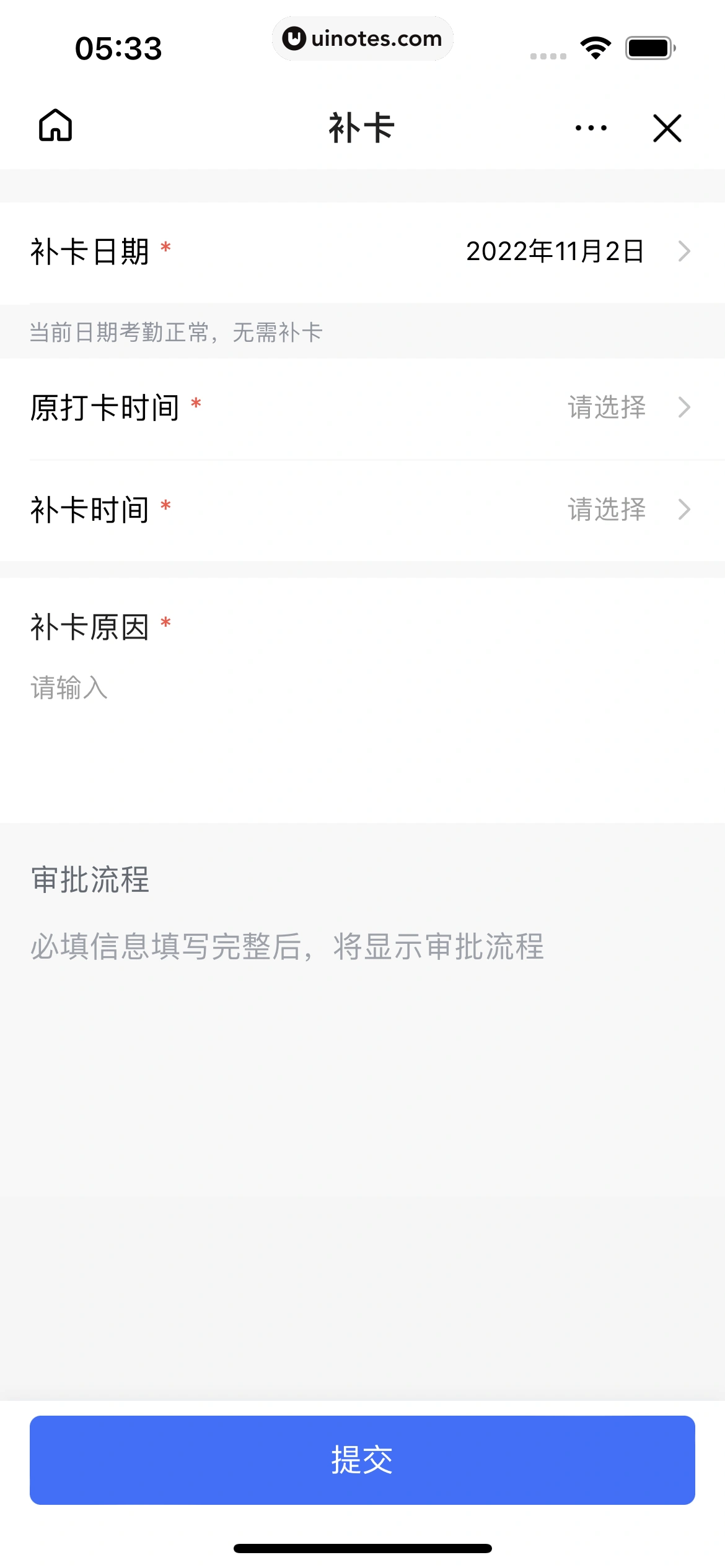Tap the uinotes.com notification capsule
This screenshot has width=725, height=1568.
click(362, 38)
